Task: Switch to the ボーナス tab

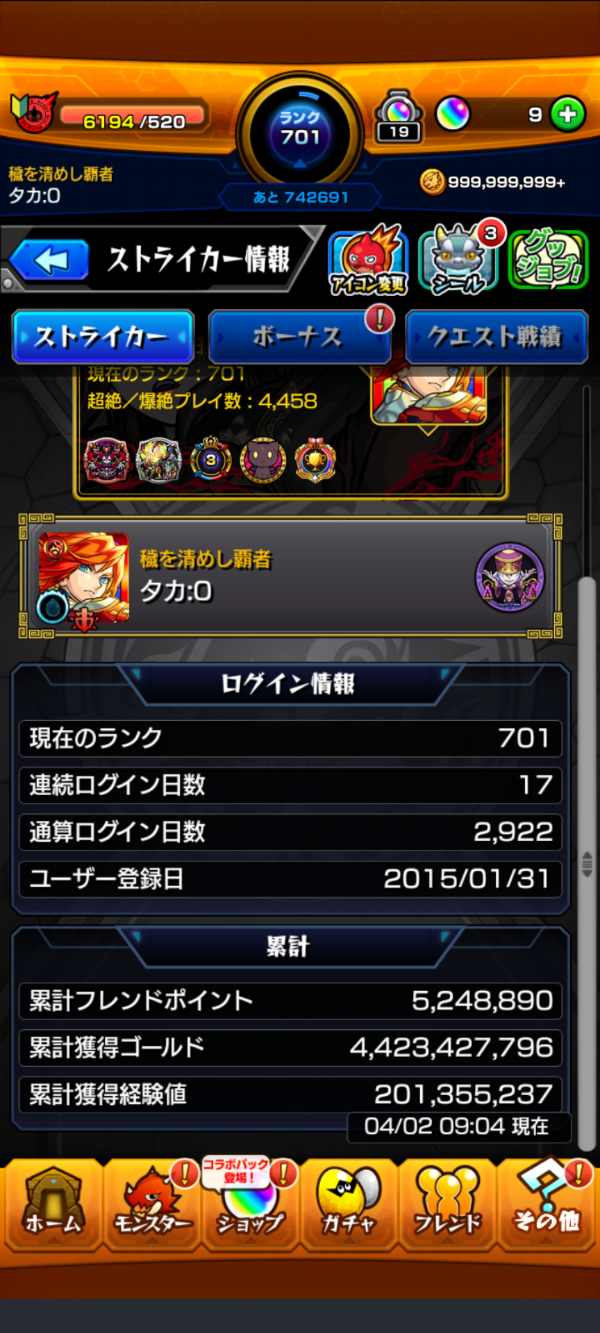Action: coord(299,337)
